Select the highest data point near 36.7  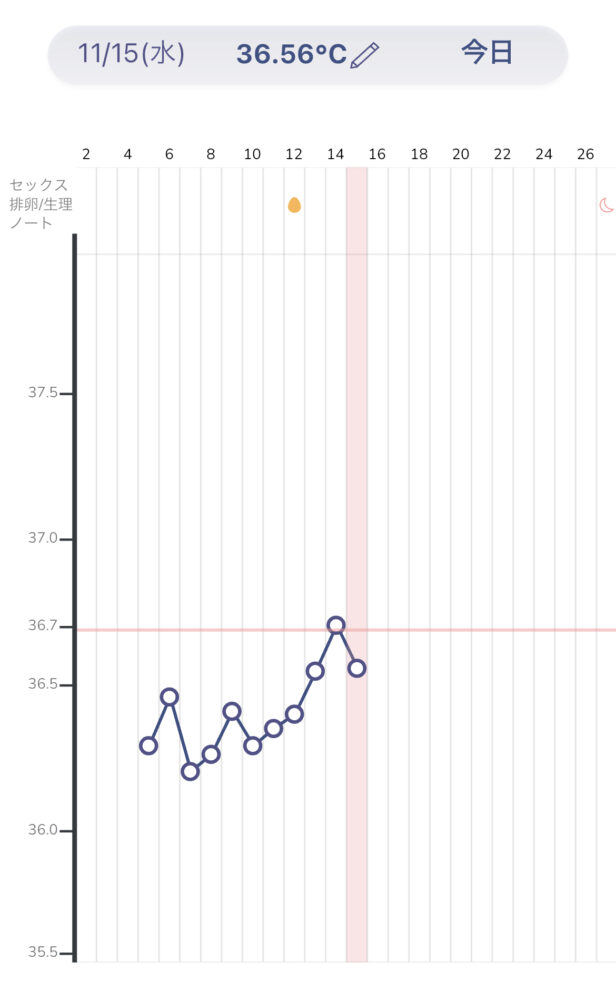coord(336,625)
